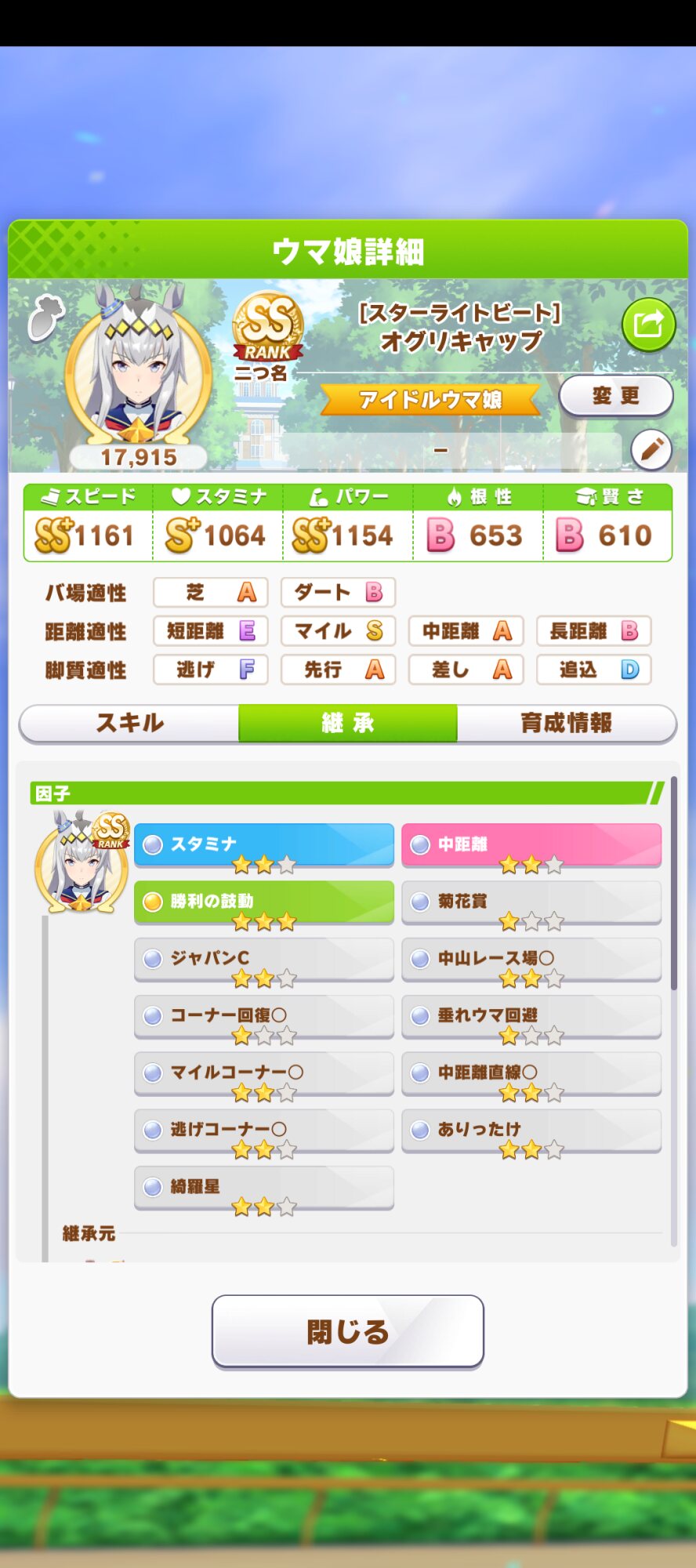Share this Uma Musume's details
The width and height of the screenshot is (696, 1568).
coord(648,324)
